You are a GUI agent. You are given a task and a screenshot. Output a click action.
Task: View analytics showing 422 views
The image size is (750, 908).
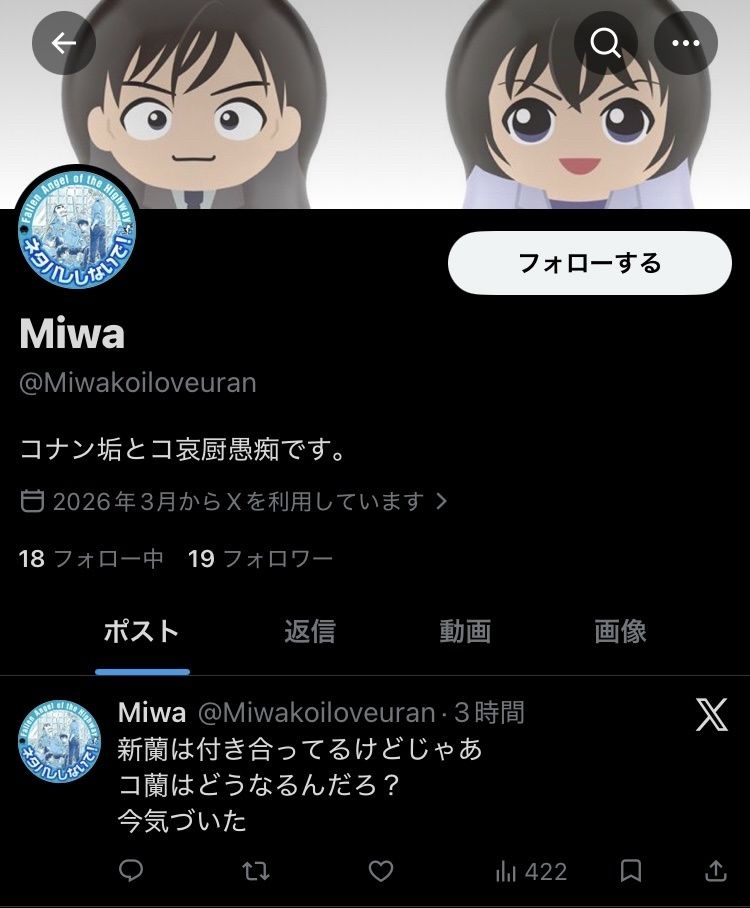pos(531,872)
